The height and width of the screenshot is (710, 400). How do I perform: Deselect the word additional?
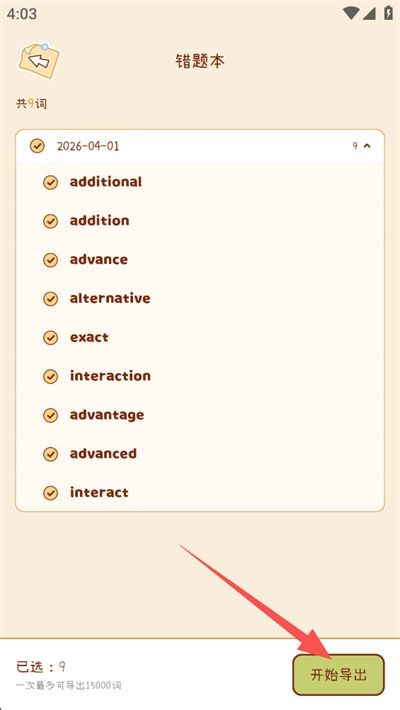click(50, 182)
